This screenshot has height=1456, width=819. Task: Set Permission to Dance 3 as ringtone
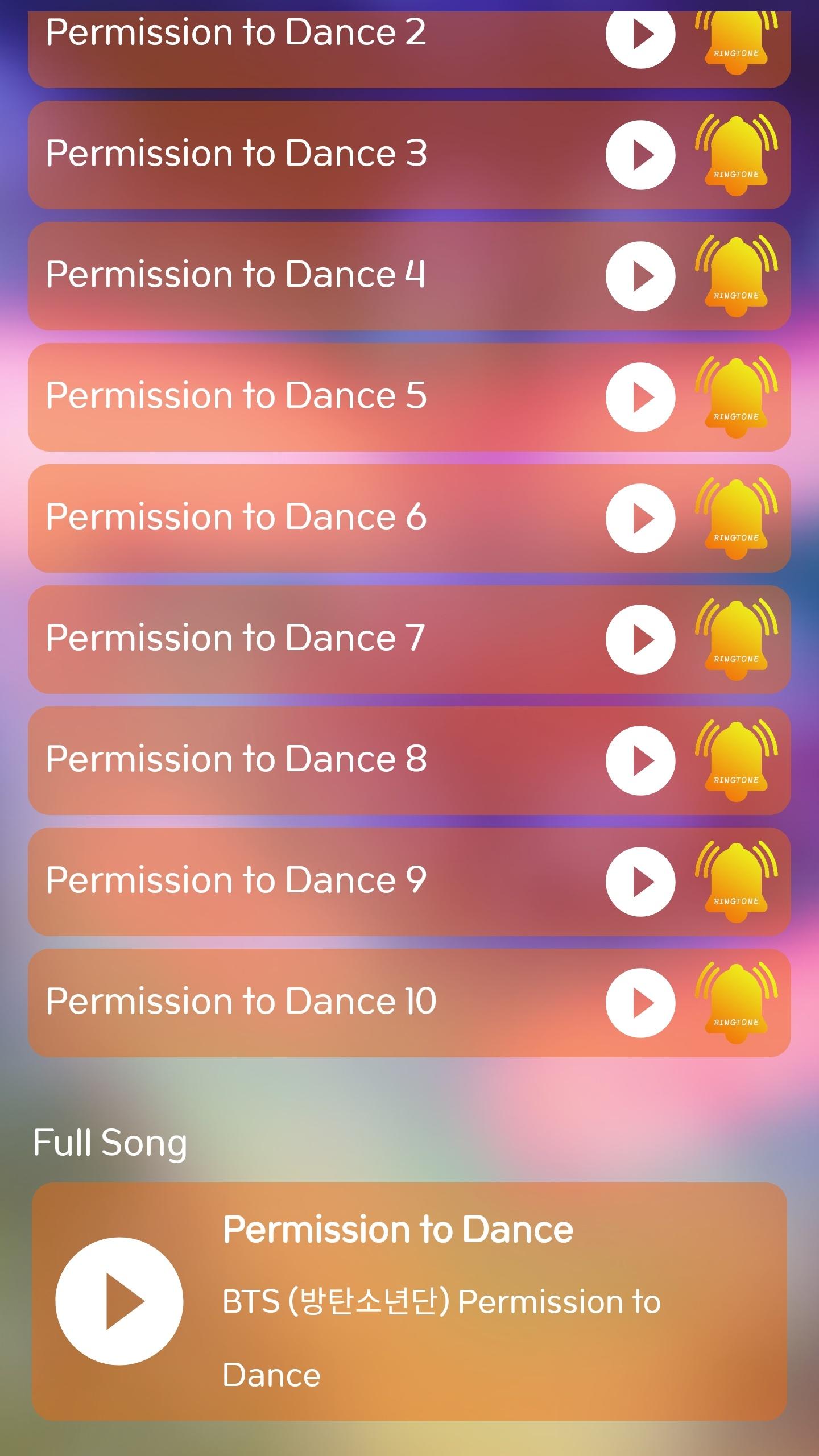coord(736,155)
